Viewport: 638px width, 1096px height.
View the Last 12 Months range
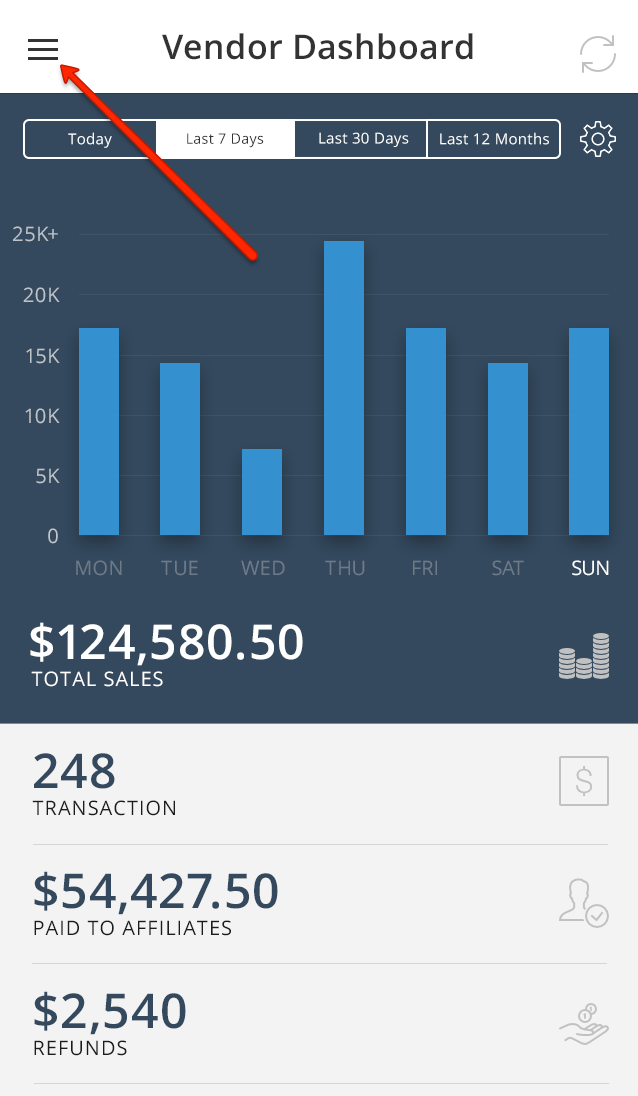[x=494, y=139]
